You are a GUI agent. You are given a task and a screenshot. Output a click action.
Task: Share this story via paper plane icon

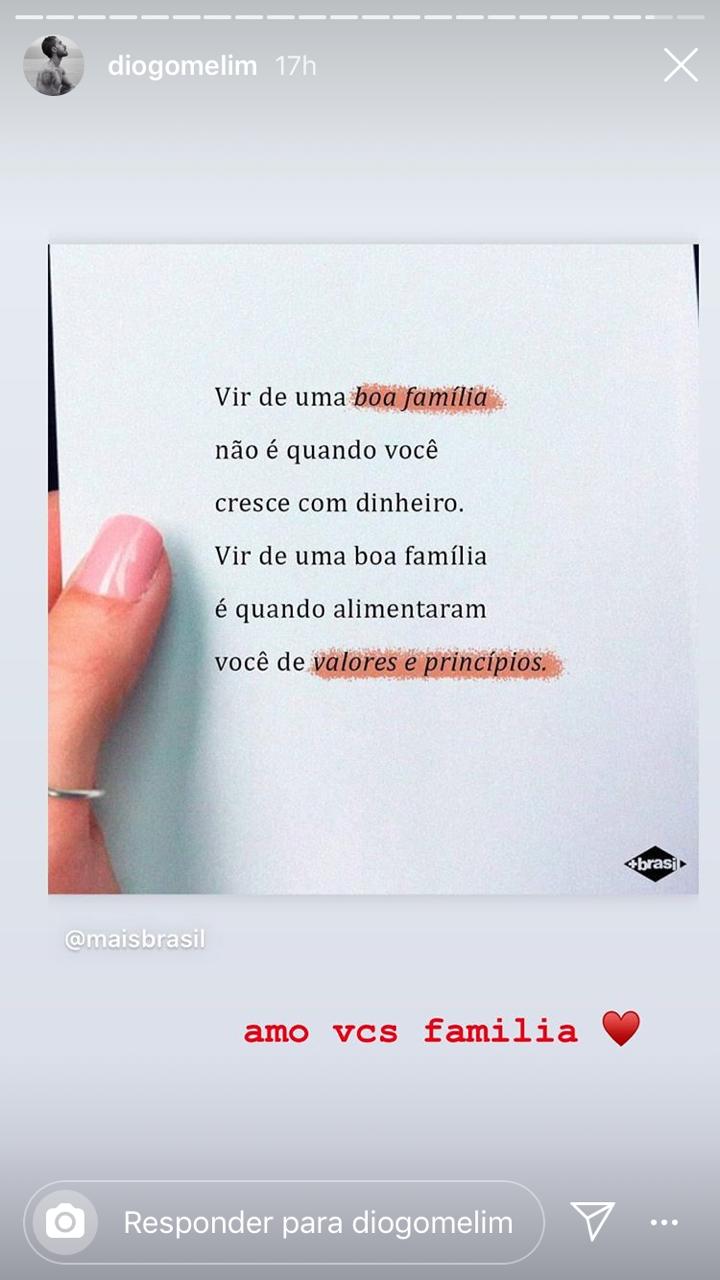click(592, 1221)
